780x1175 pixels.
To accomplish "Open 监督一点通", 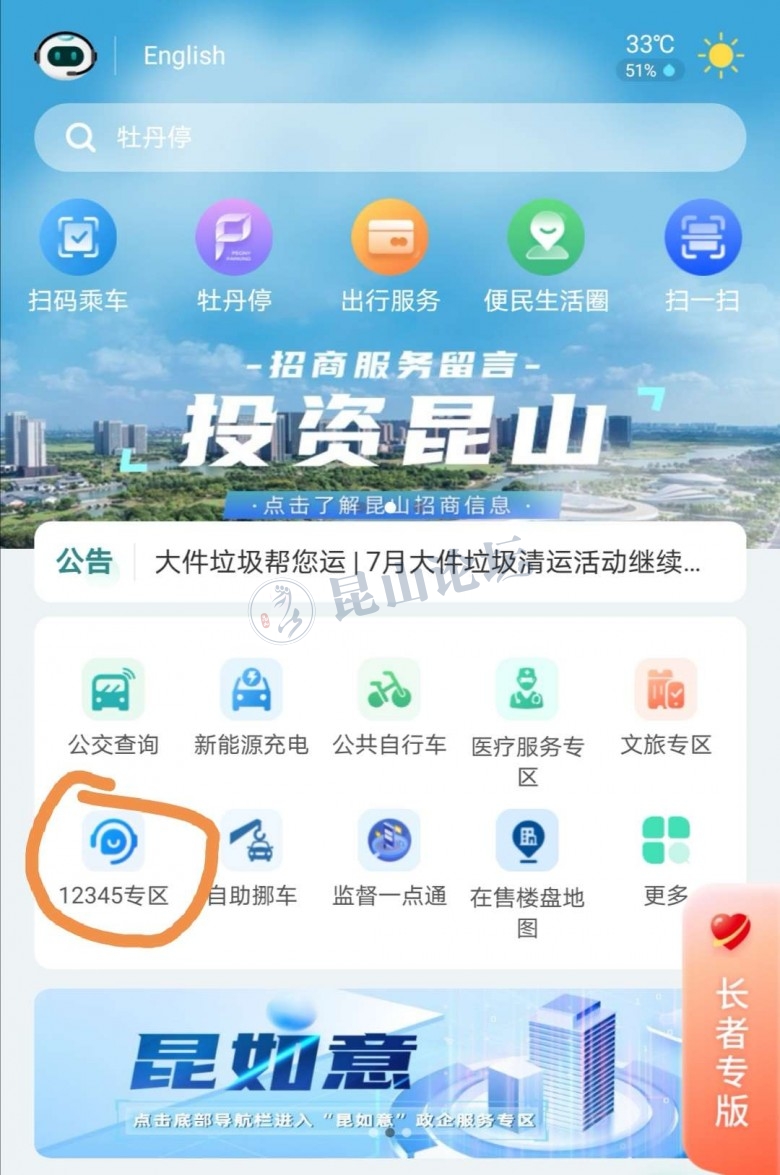I will tap(389, 842).
